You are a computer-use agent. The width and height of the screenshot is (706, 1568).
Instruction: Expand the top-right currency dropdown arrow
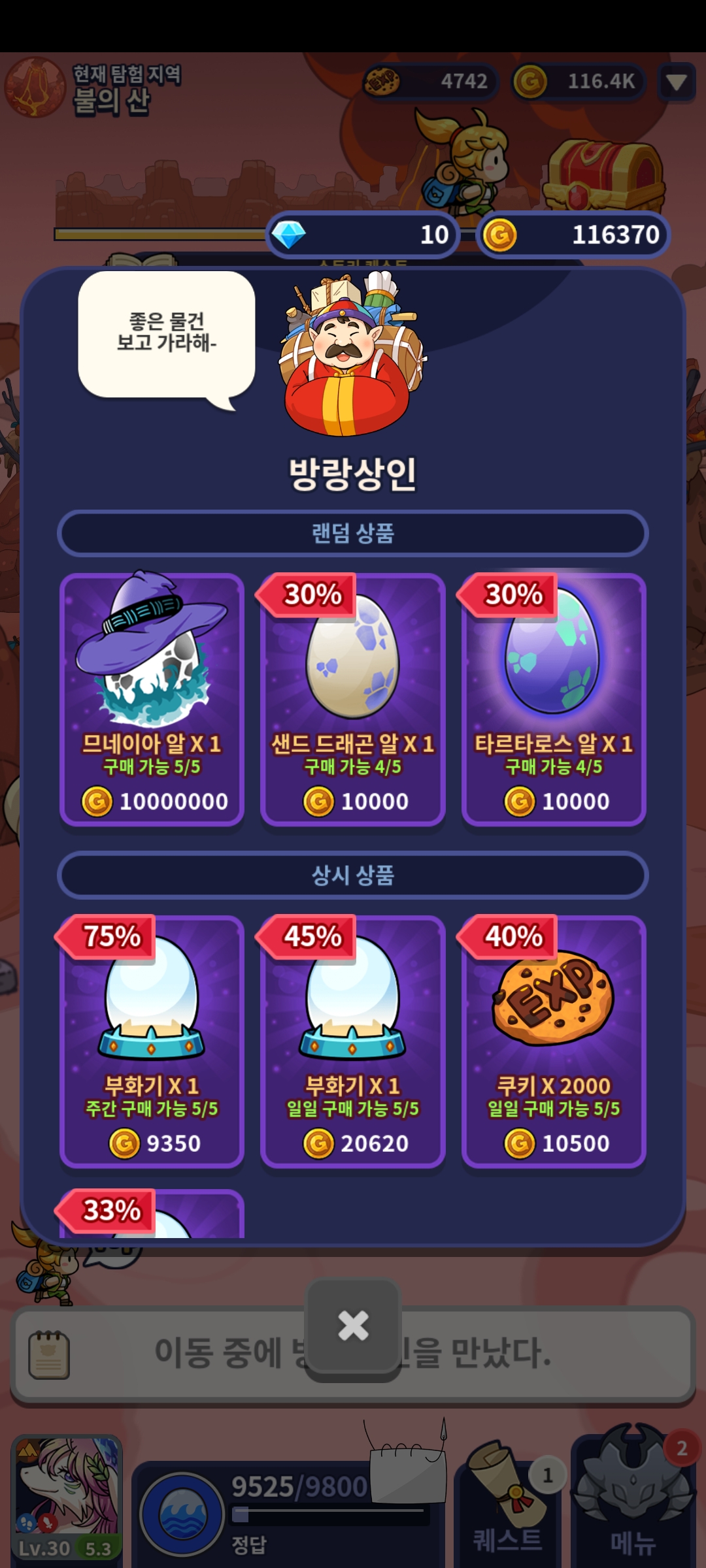676,82
